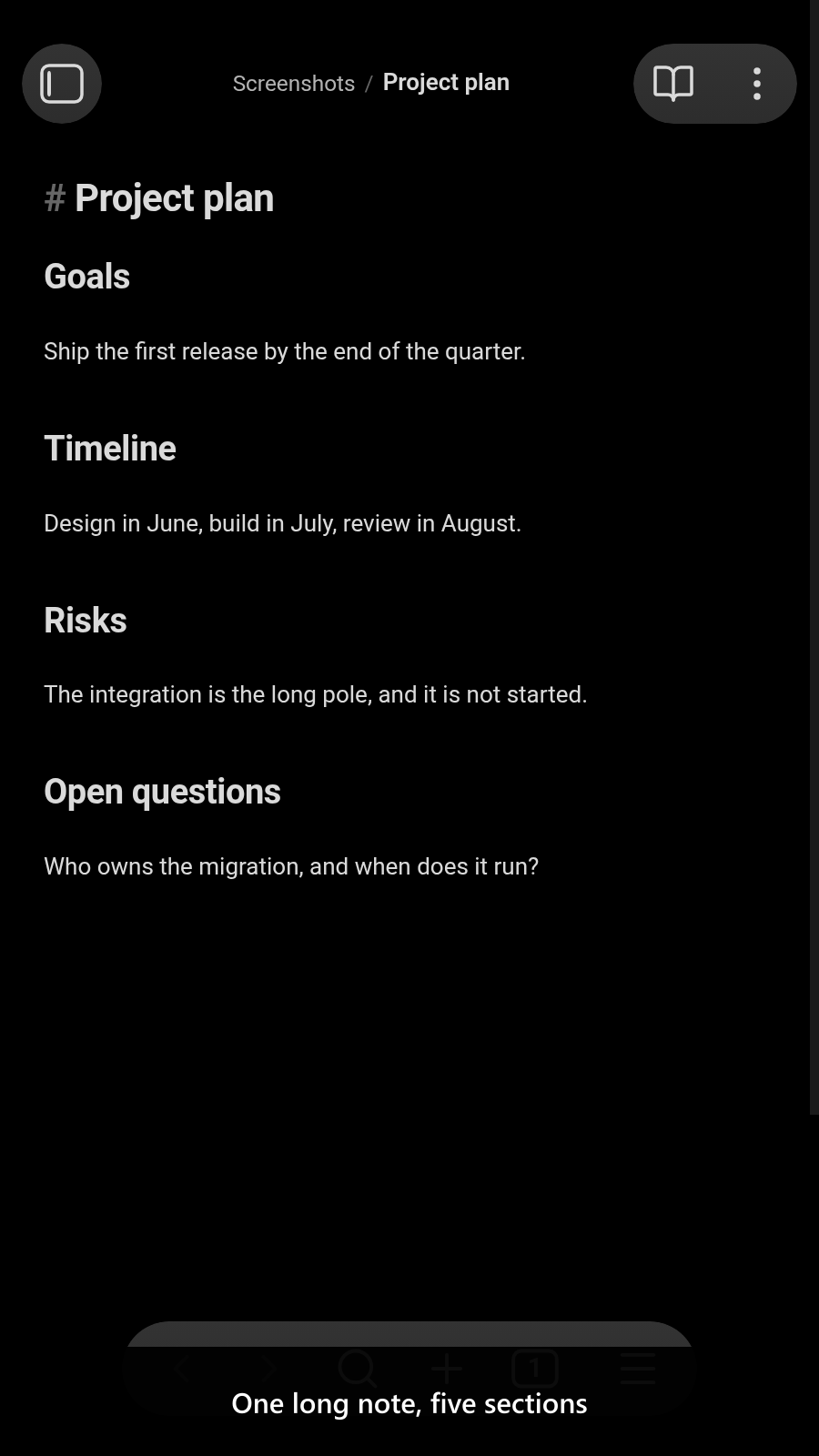This screenshot has width=819, height=1456.
Task: Navigate back with the toolbar arrow
Action: click(183, 1368)
